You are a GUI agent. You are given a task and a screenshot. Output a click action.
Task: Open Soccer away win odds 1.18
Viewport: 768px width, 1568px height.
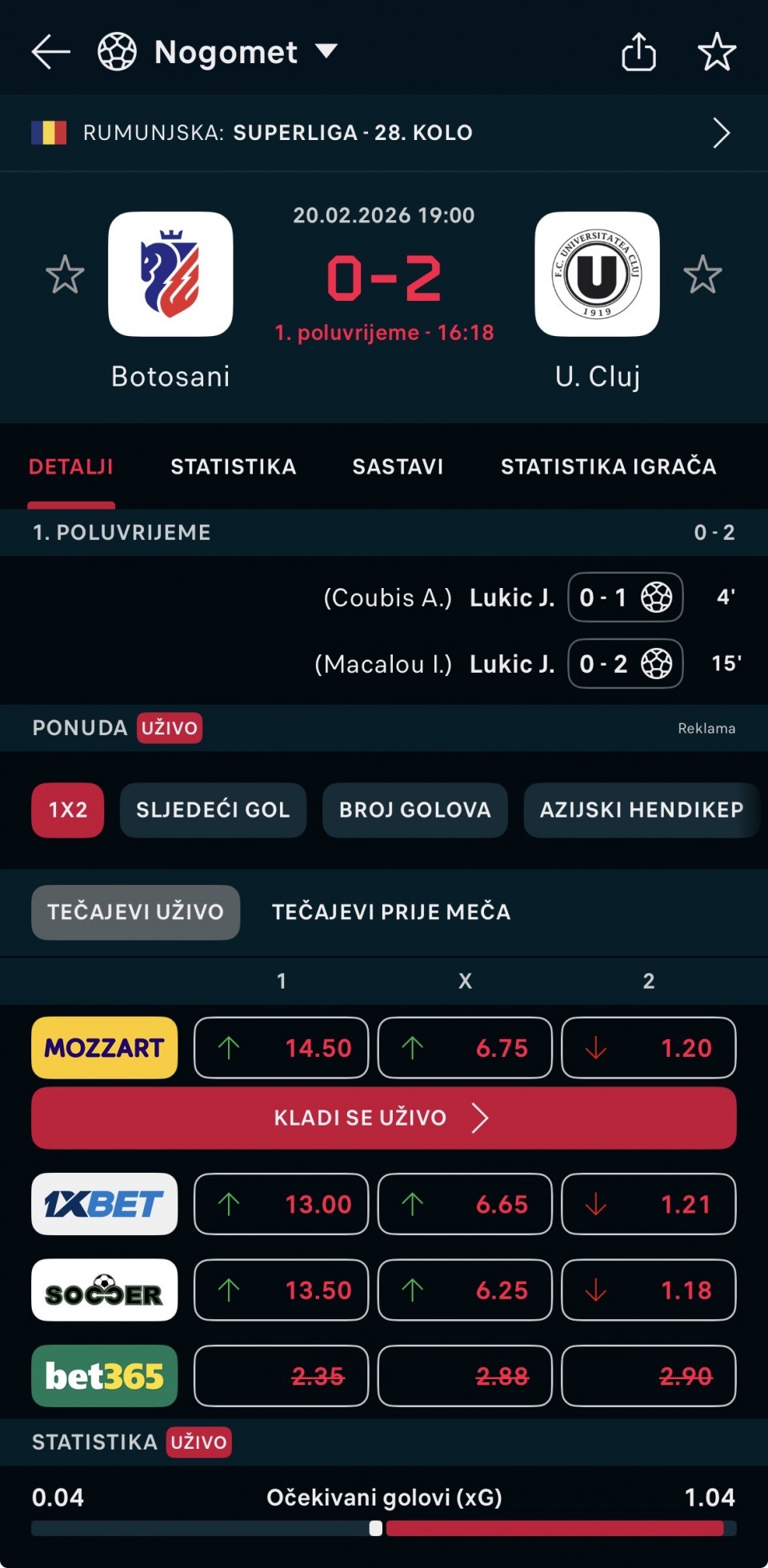[x=648, y=1290]
